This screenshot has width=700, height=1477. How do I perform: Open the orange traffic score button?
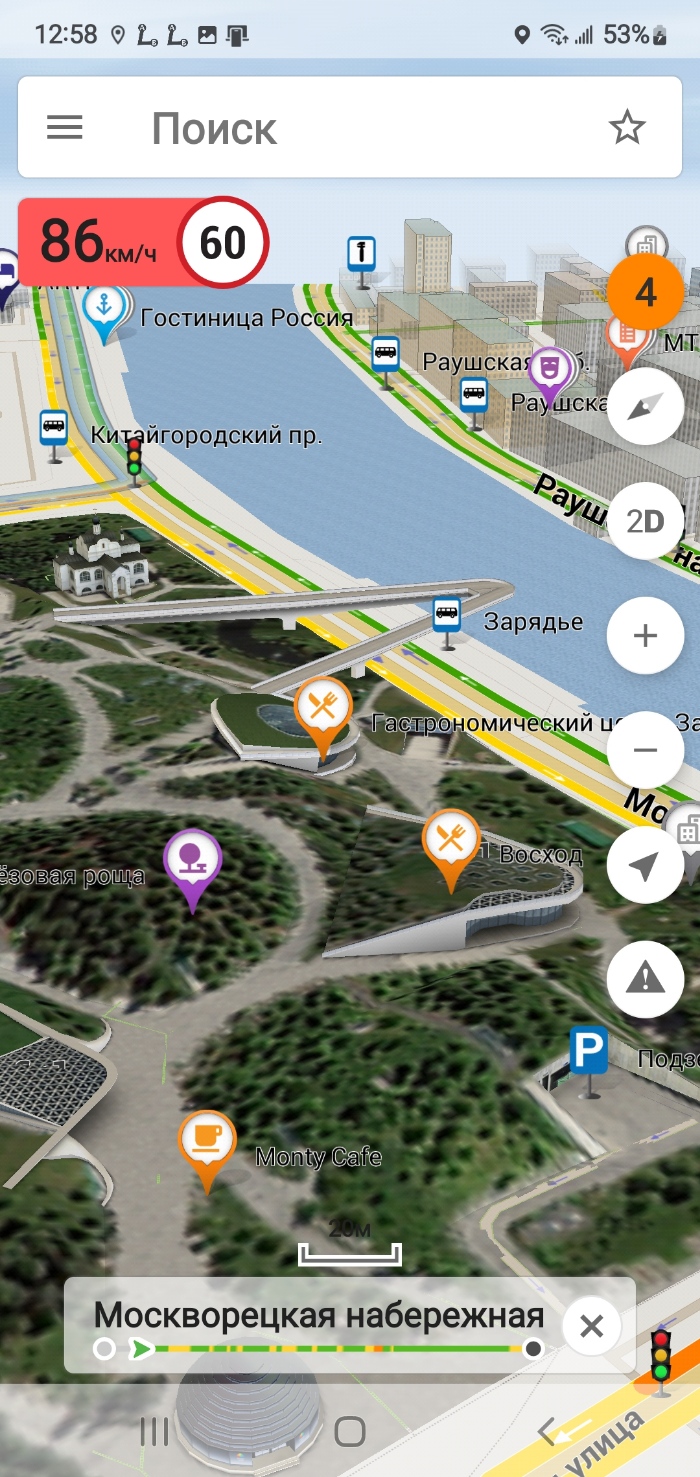(x=646, y=292)
